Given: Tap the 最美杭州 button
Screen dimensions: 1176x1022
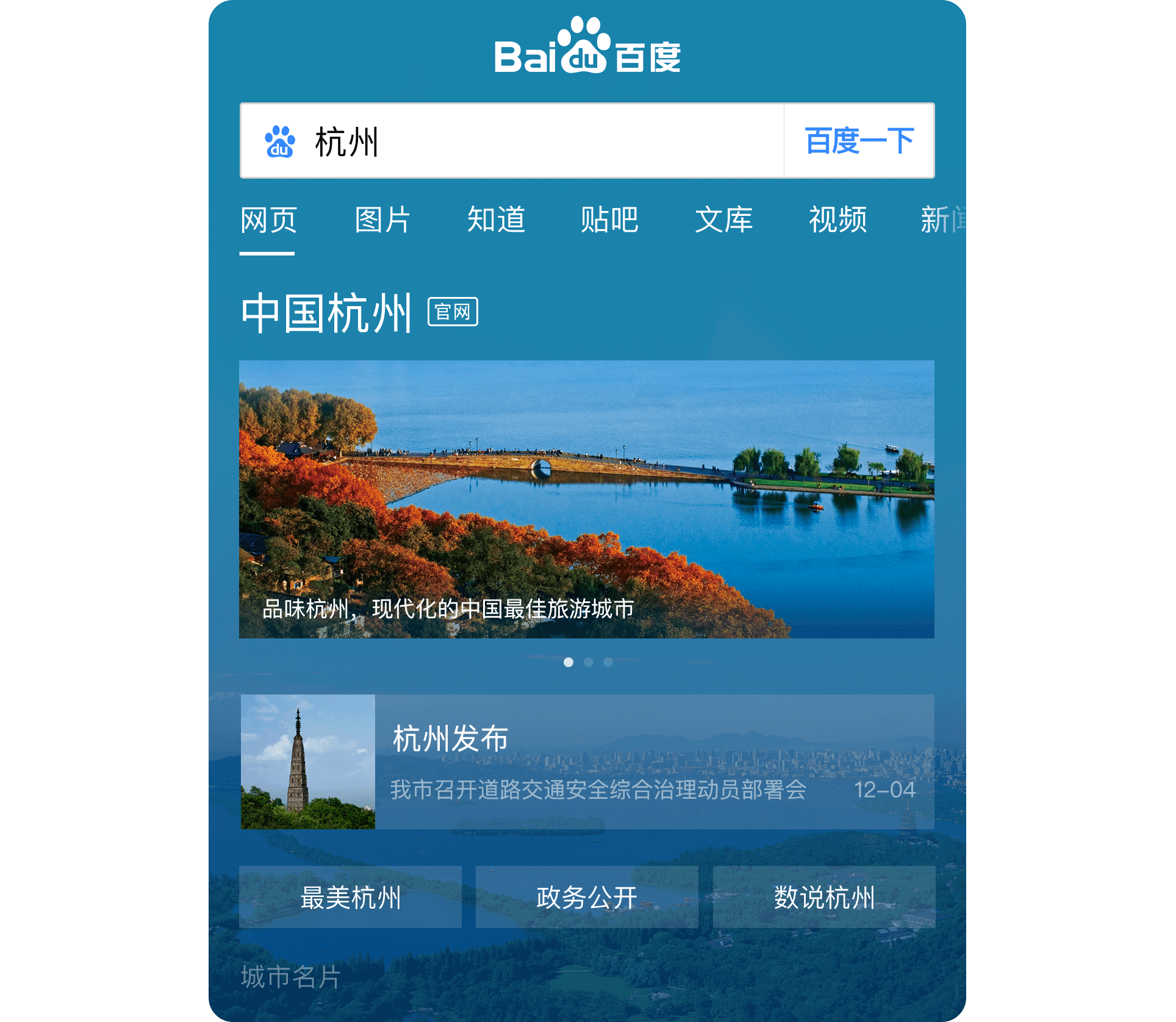Looking at the screenshot, I should coord(350,897).
